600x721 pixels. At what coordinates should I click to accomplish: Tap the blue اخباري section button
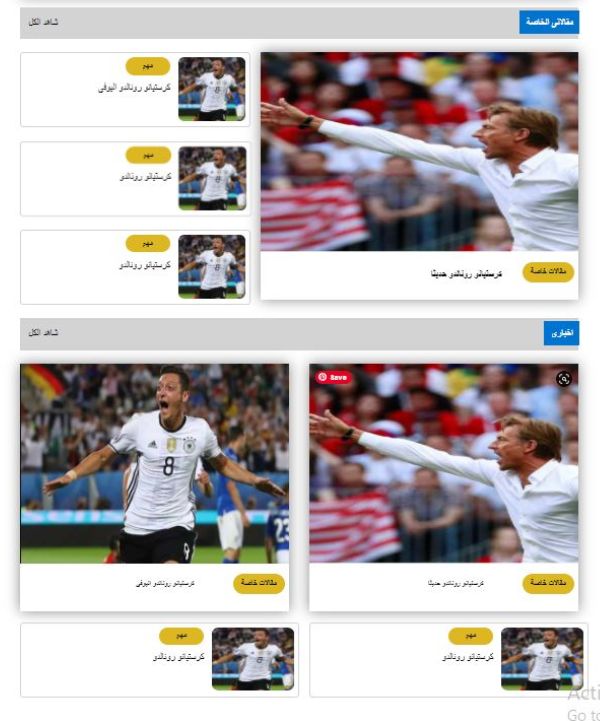[561, 333]
